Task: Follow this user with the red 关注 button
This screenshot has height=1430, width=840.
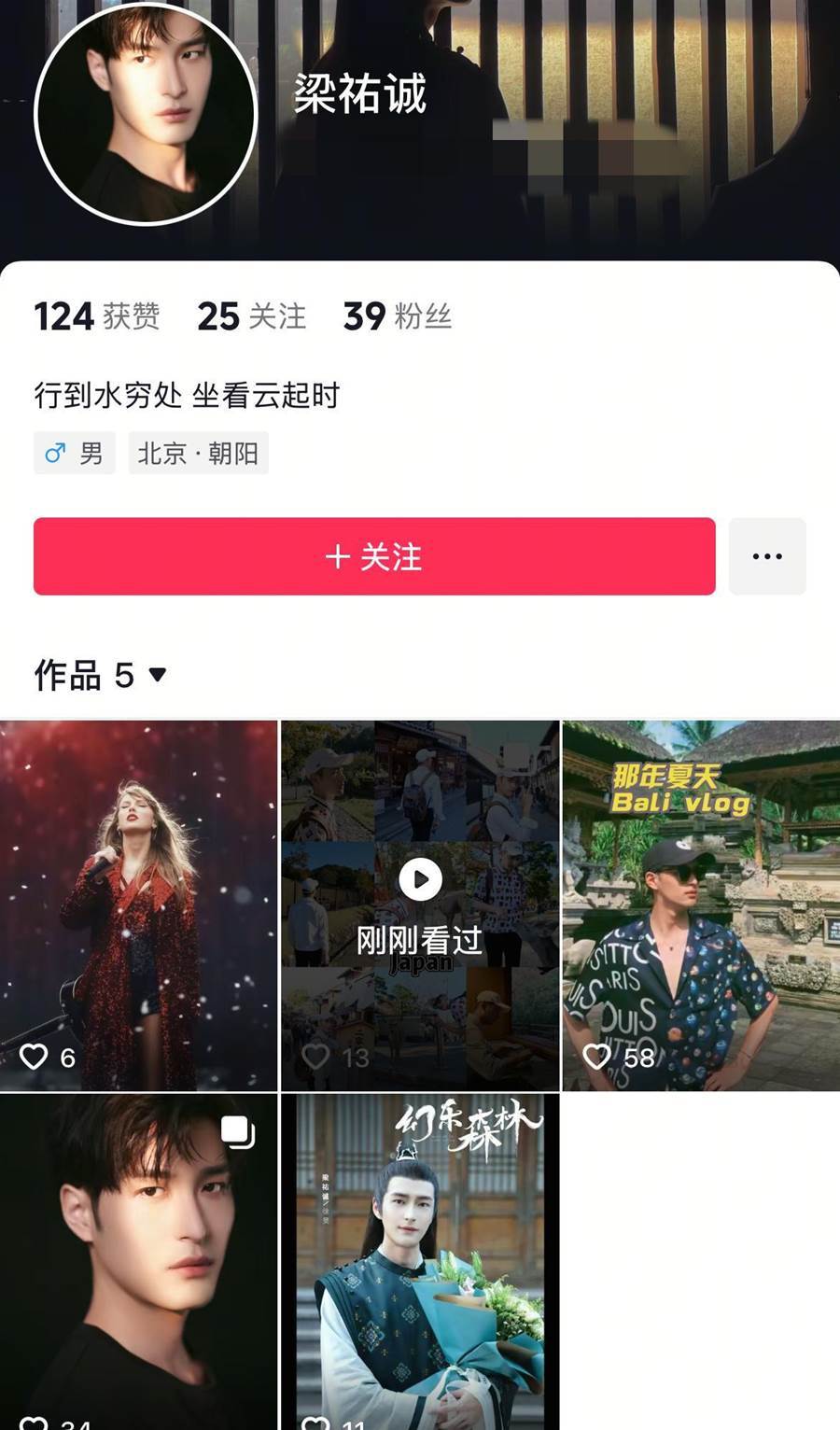Action: point(374,556)
